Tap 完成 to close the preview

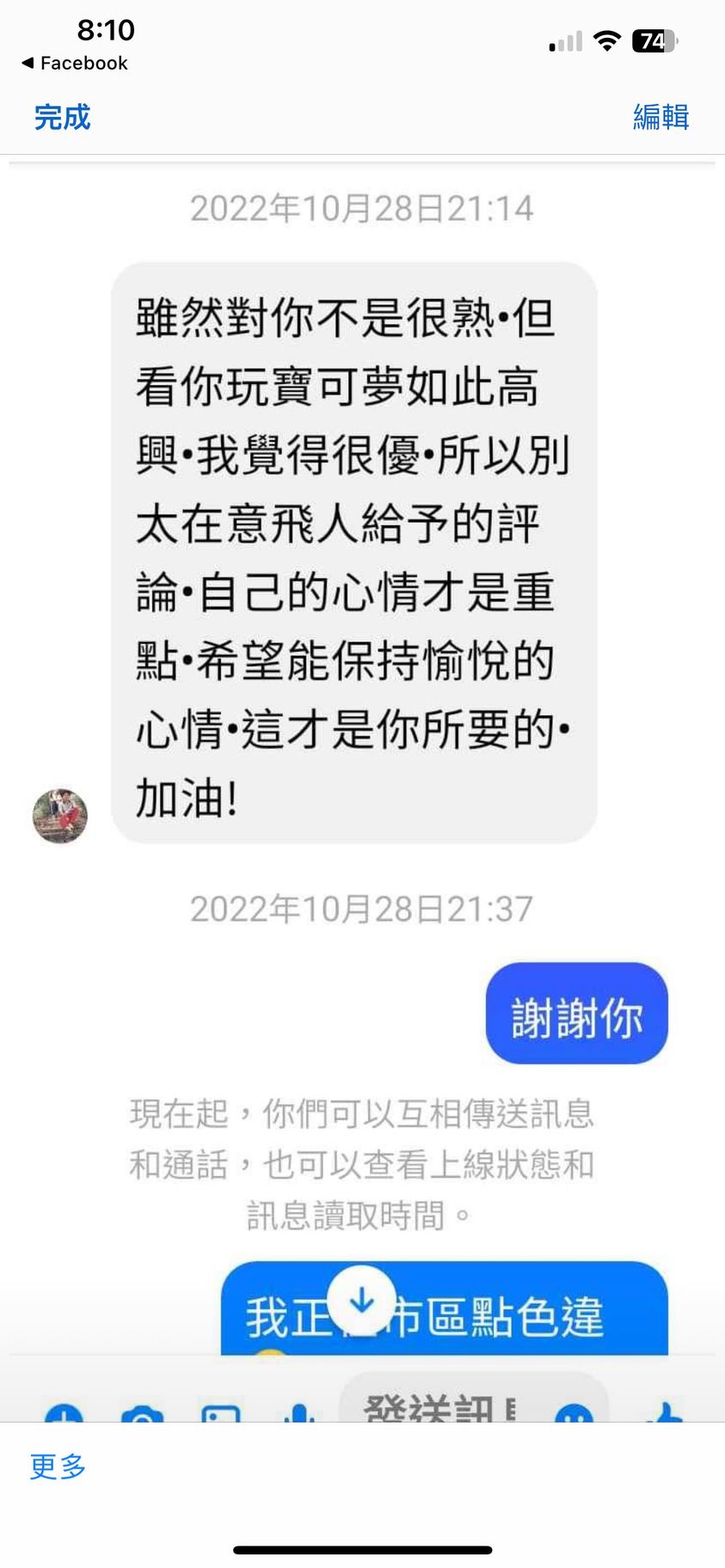point(62,117)
